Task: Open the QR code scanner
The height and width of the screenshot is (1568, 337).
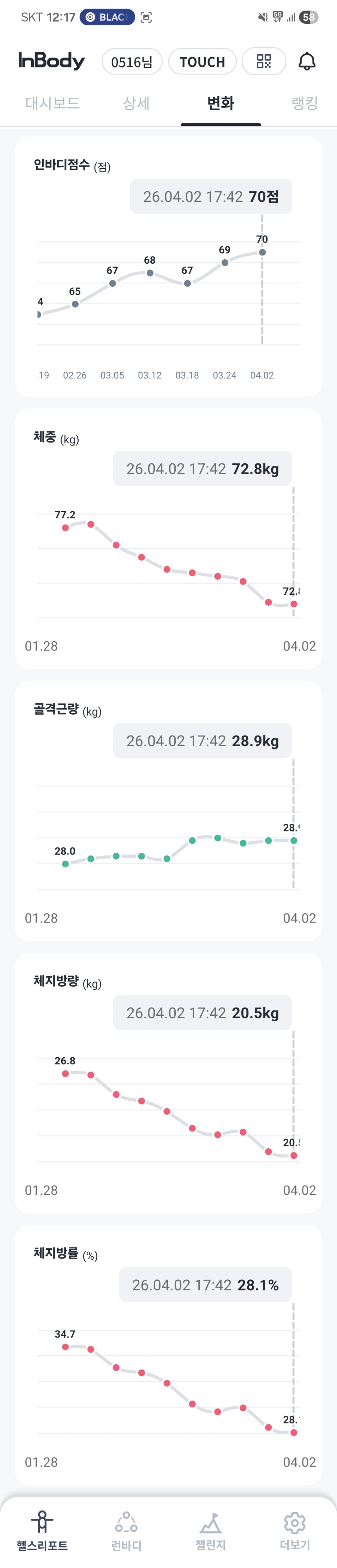Action: tap(263, 62)
